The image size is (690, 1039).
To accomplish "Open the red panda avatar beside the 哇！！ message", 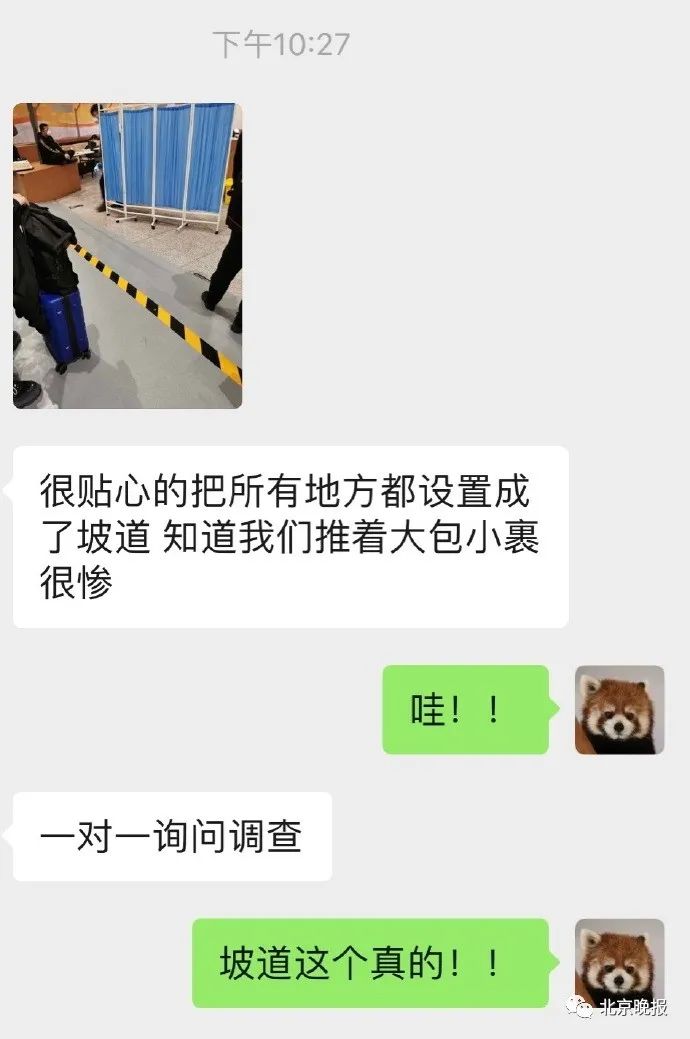I will coord(619,709).
